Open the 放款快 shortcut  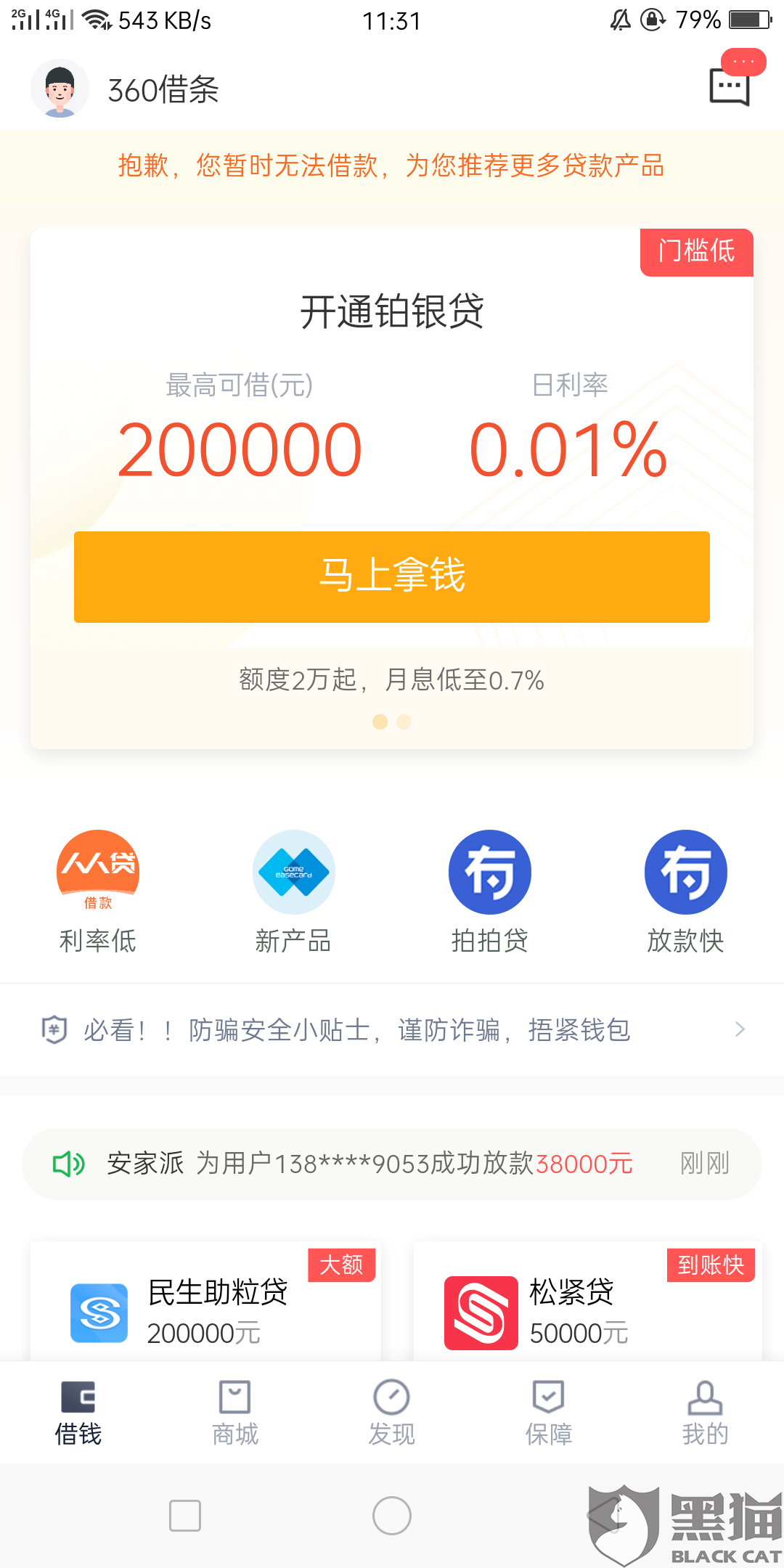pyautogui.click(x=686, y=892)
